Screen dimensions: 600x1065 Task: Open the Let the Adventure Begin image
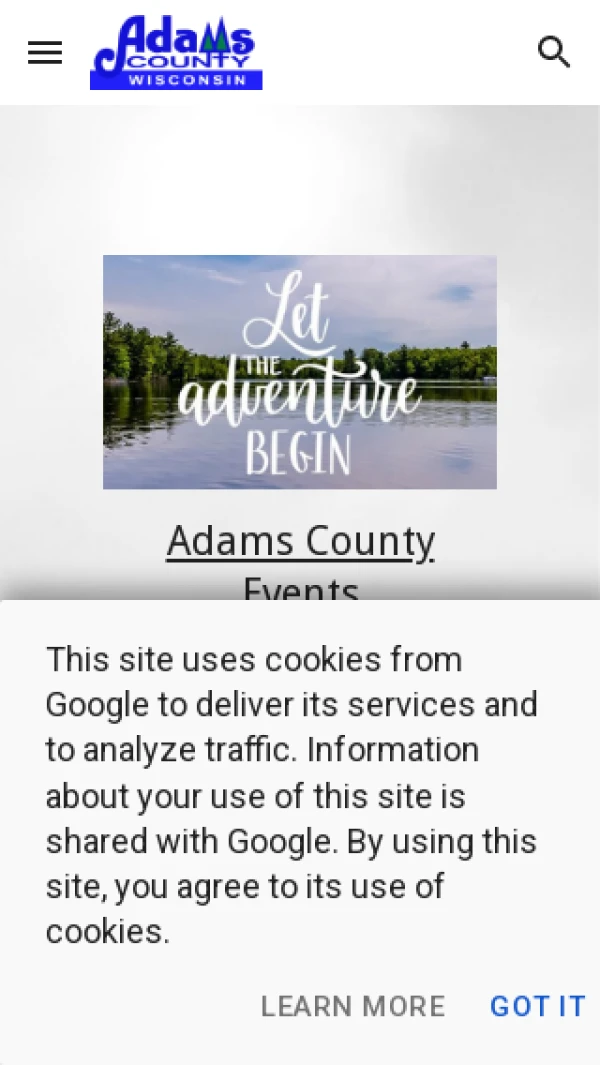pos(300,372)
